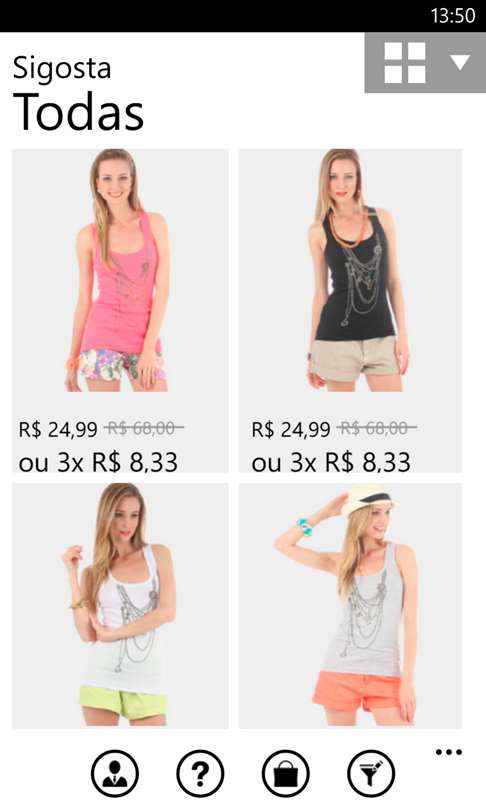Image resolution: width=486 pixels, height=810 pixels.
Task: Open the filter funnel options
Action: tap(371, 774)
